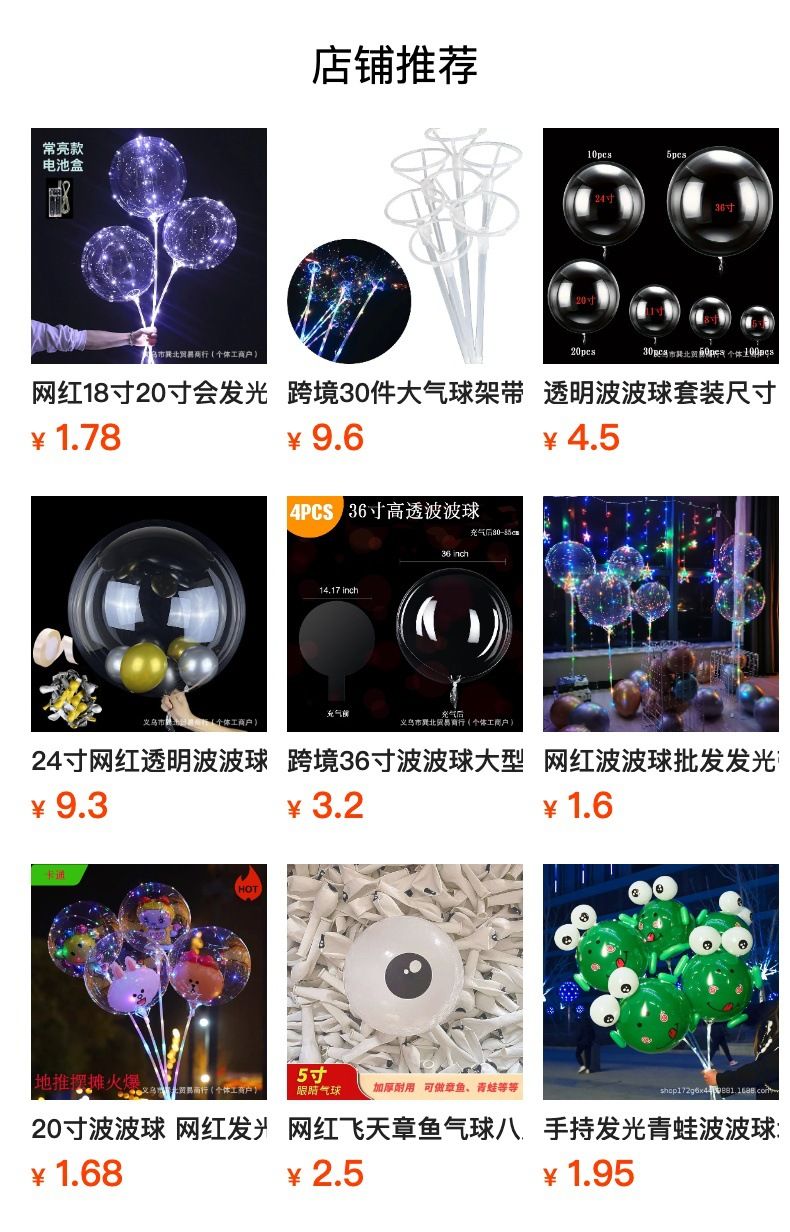View the 网红波波球批发发光 item at ¥1.6
The height and width of the screenshot is (1232, 790).
(x=661, y=614)
